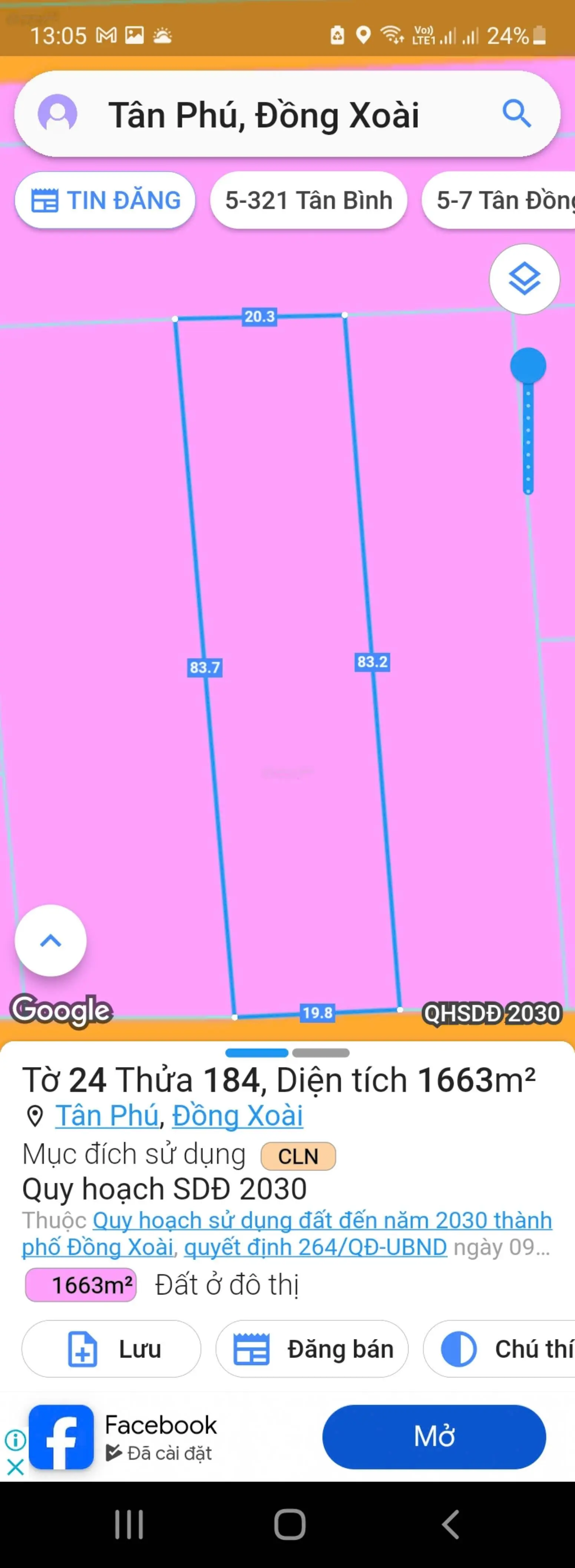Open the Đồng Xoài link

(237, 1116)
